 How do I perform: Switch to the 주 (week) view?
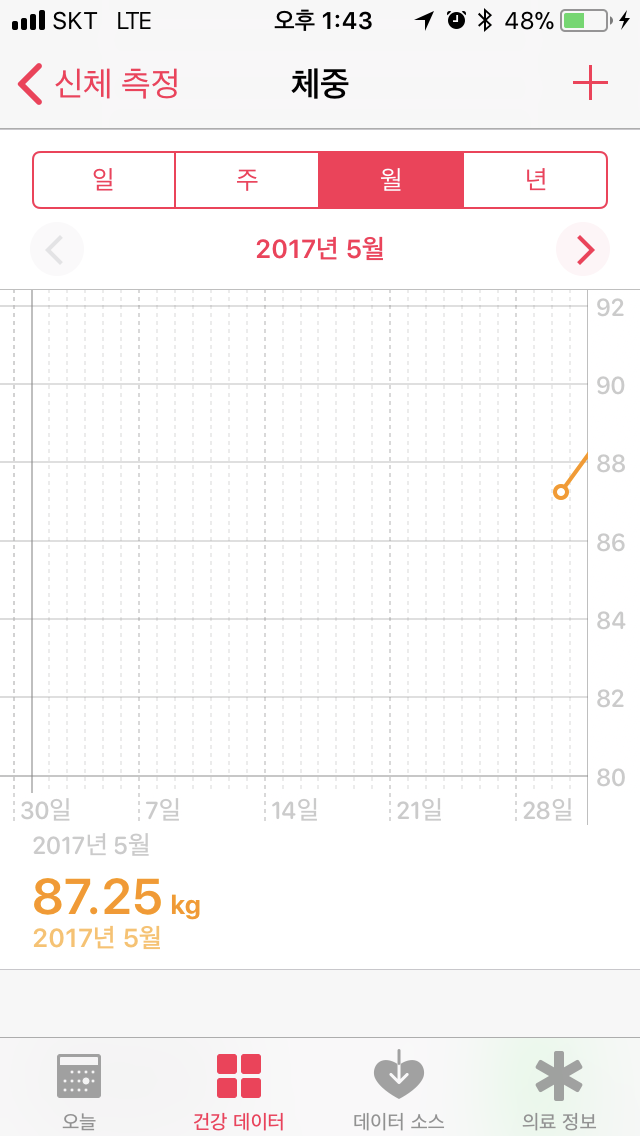[246, 180]
